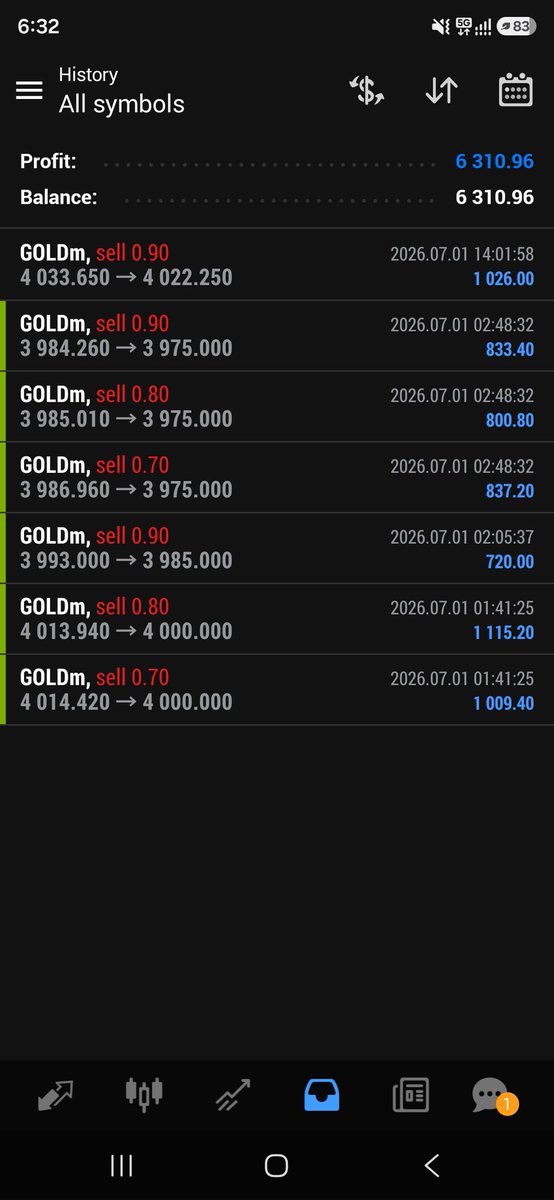554x1200 pixels.
Task: Expand the trade with profit 1 115.20
Action: (x=277, y=619)
